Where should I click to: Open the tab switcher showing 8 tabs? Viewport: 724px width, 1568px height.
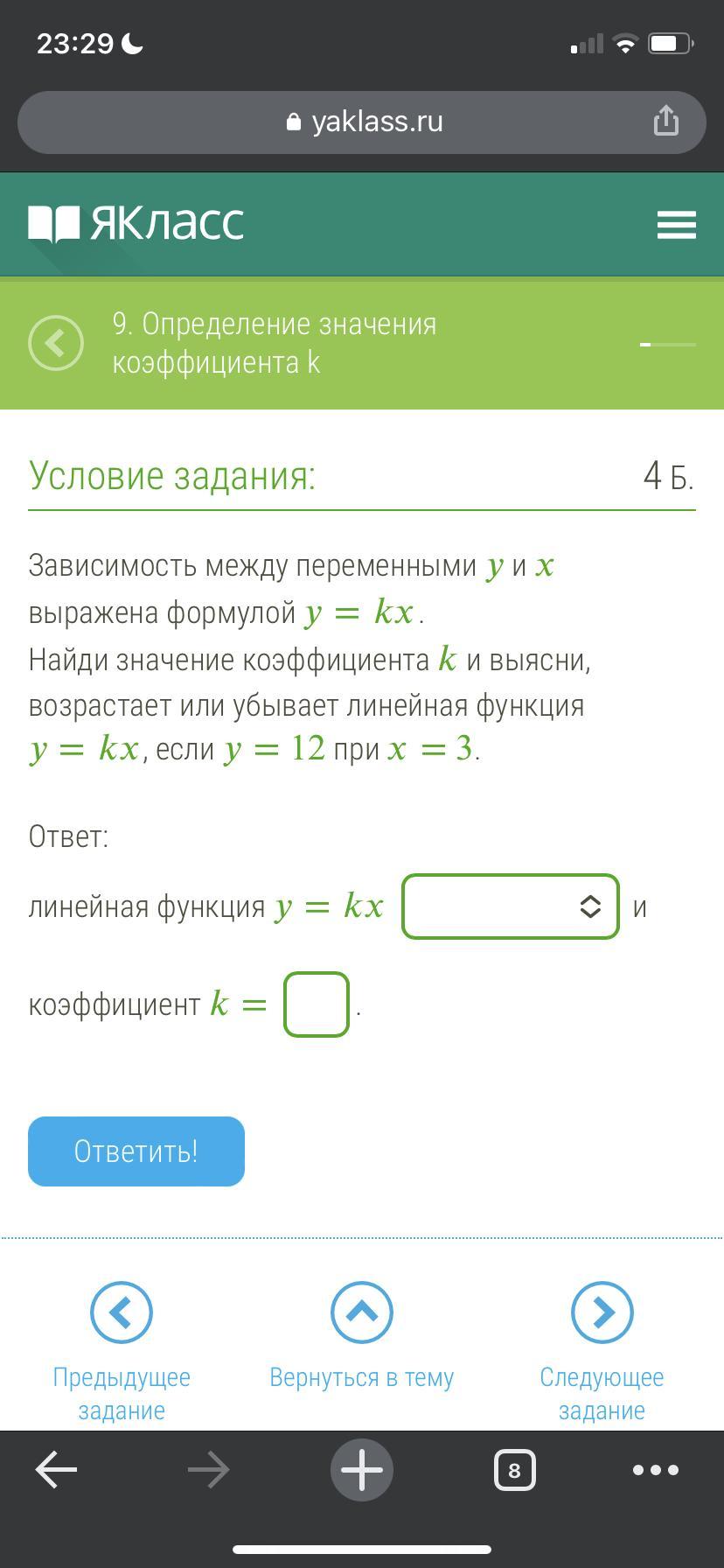[x=514, y=1470]
